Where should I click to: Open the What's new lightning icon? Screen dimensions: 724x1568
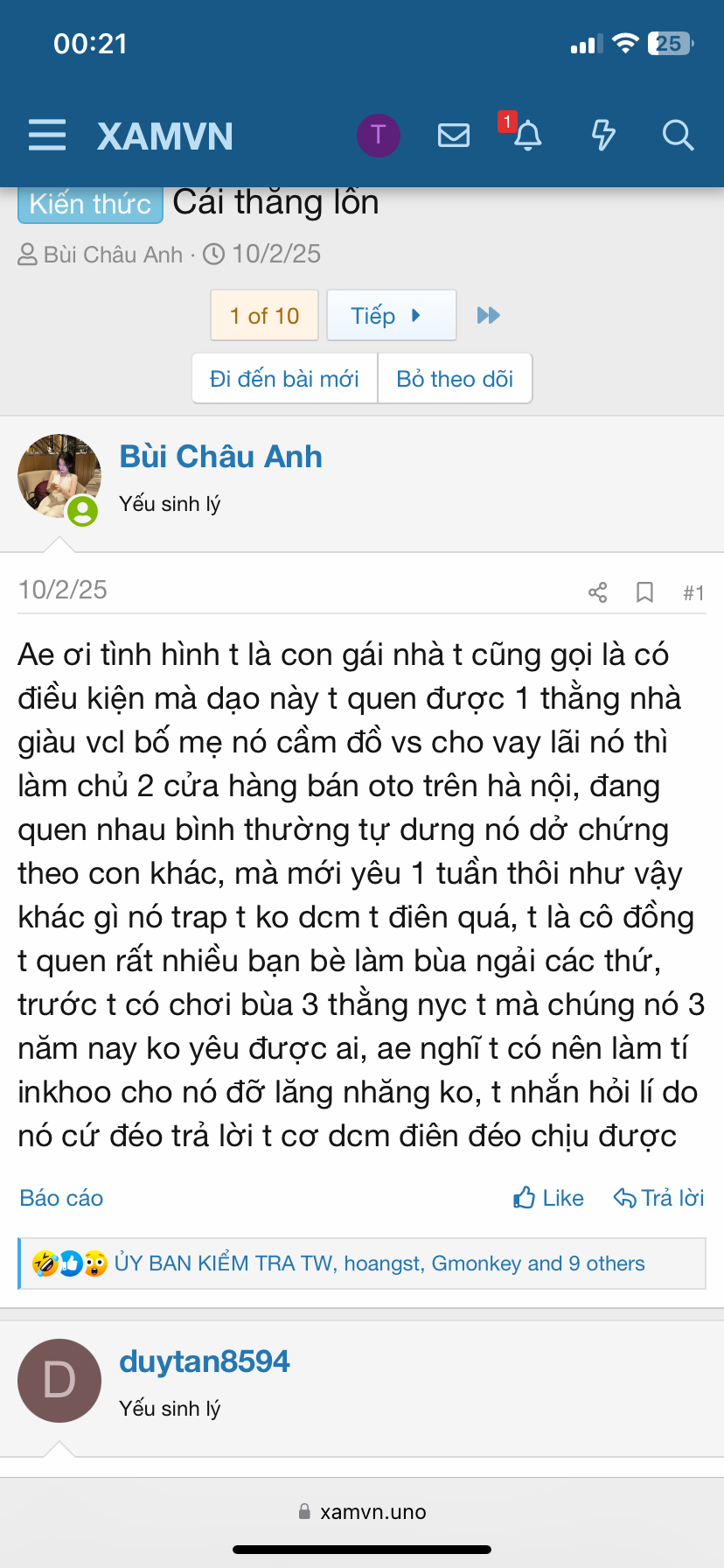602,136
